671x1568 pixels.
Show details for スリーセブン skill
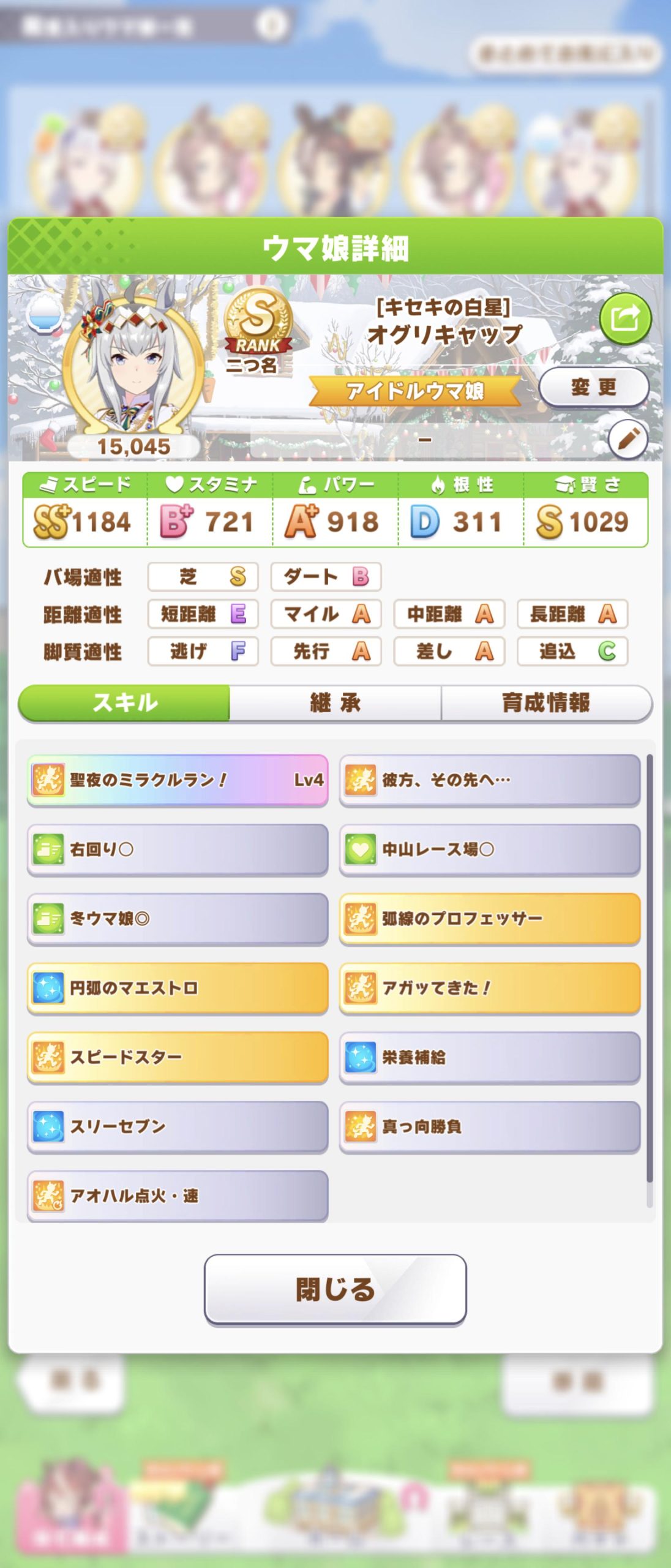[178, 1126]
